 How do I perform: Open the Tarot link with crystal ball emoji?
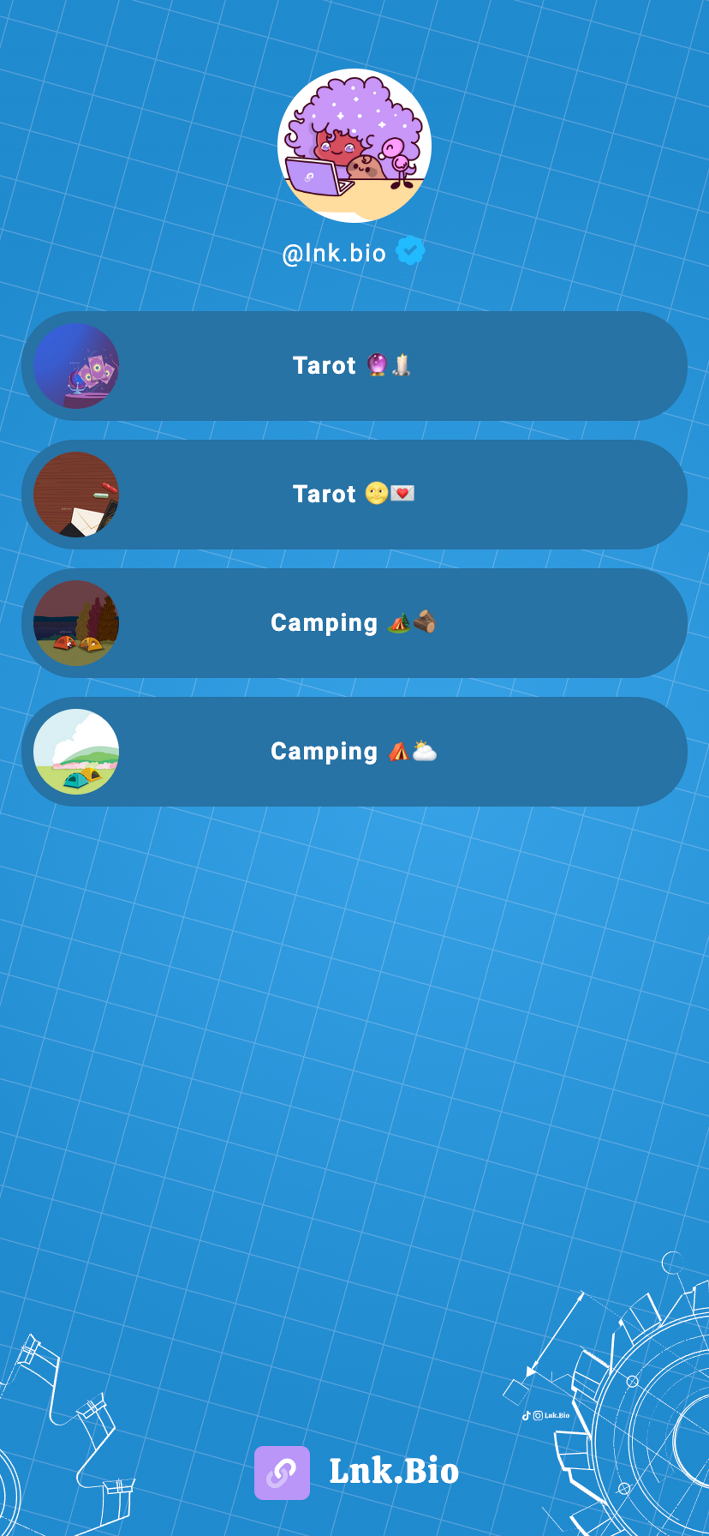click(x=354, y=366)
